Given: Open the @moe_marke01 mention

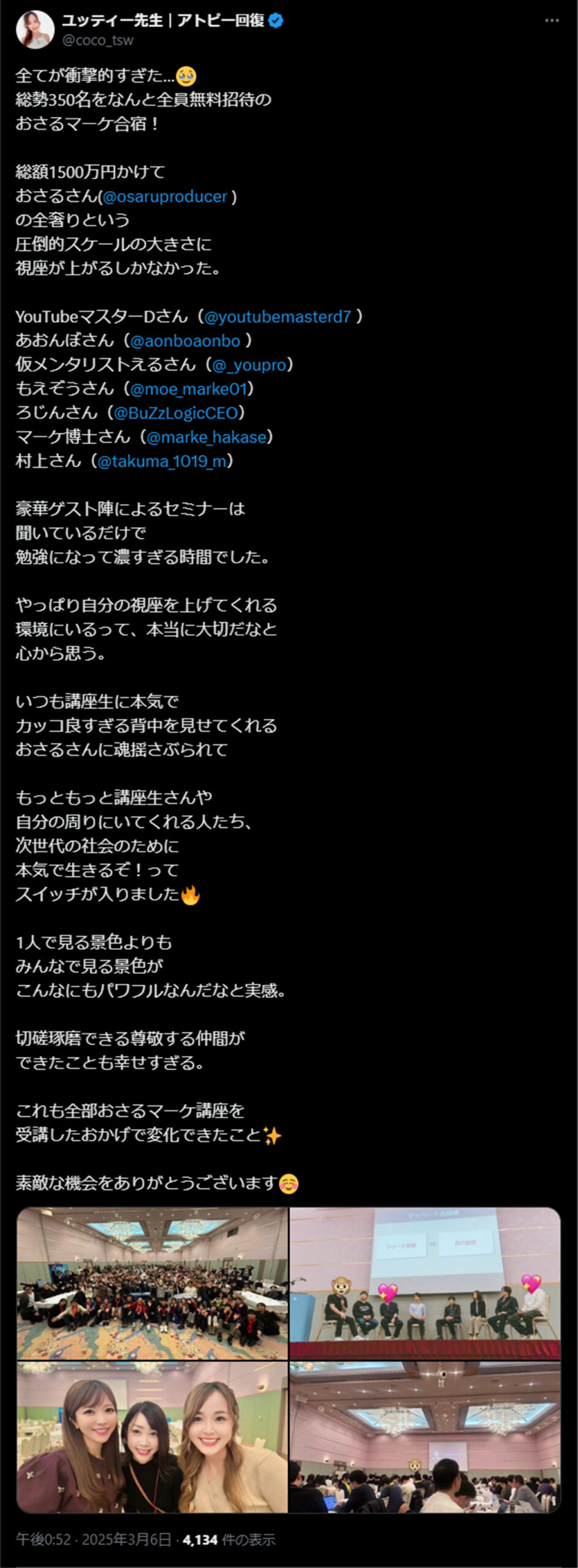Looking at the screenshot, I should coord(188,389).
